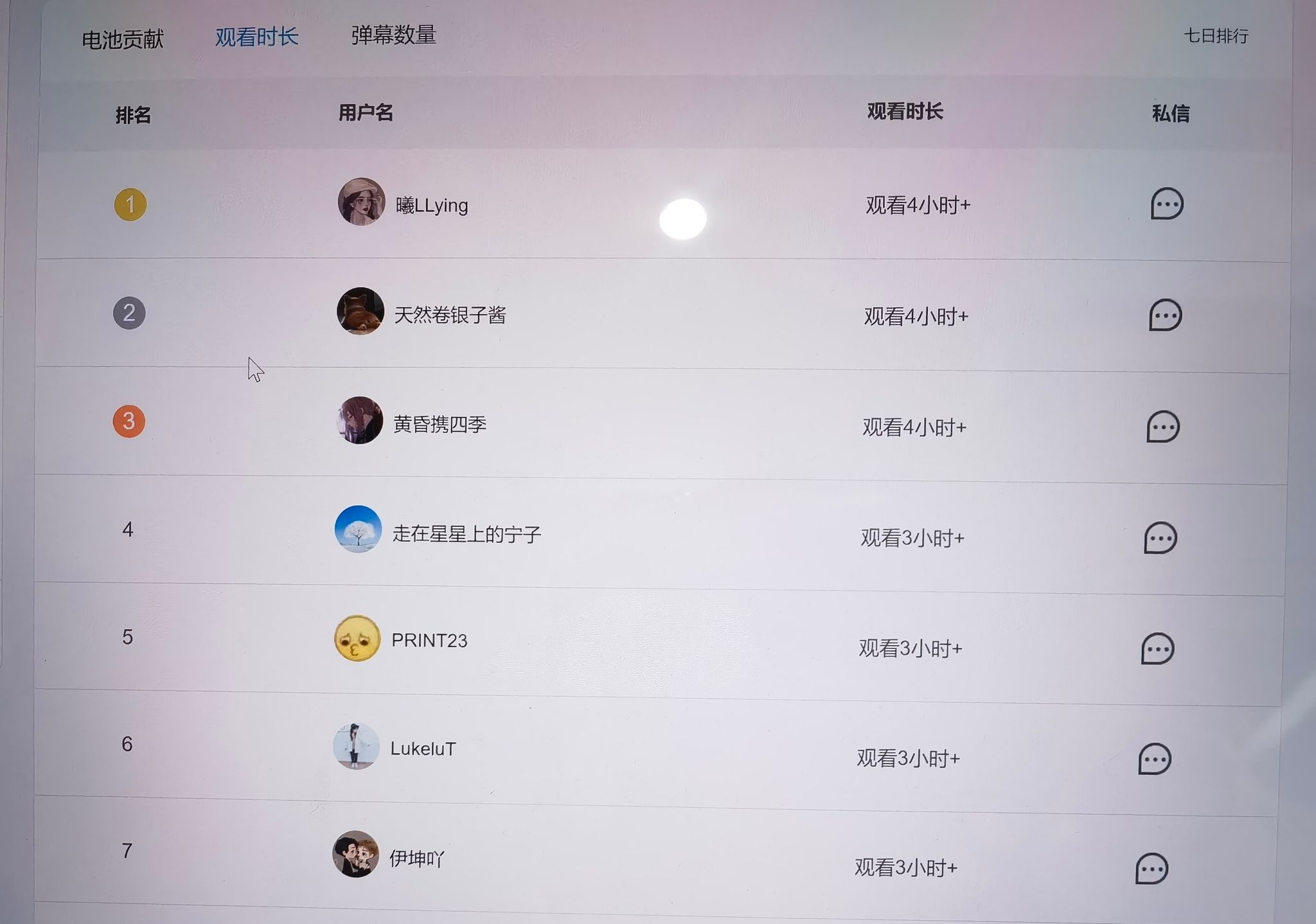Send a private message to 曦LLying

1166,204
